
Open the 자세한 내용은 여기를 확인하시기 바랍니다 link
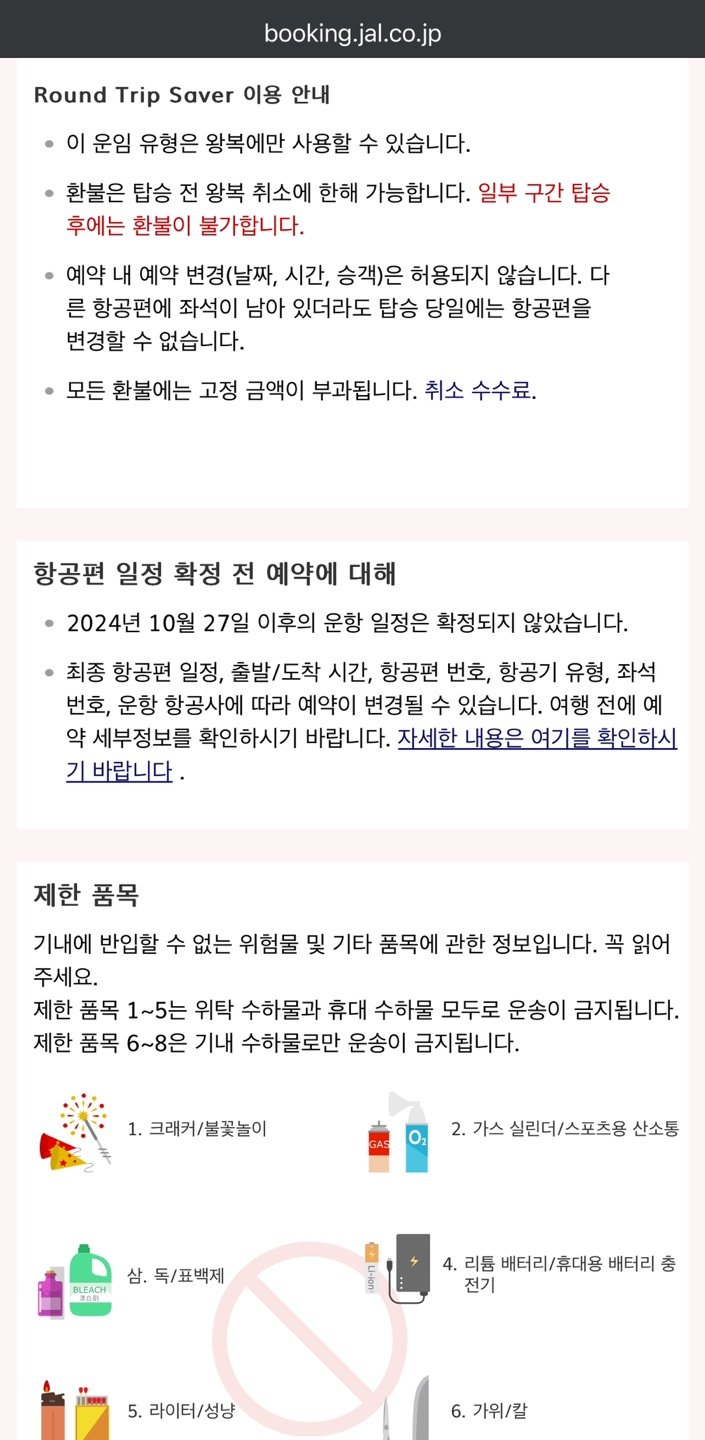[537, 740]
